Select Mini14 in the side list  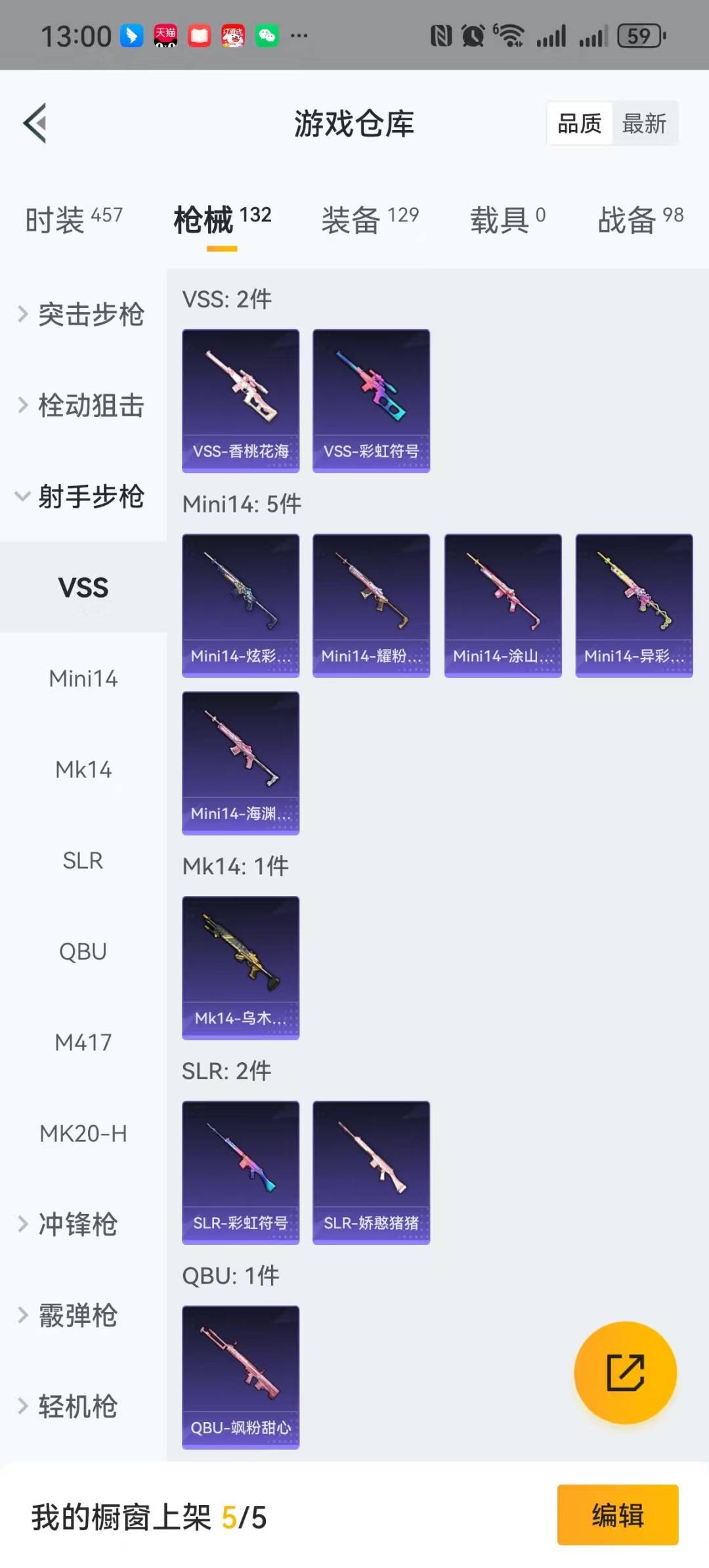pos(83,679)
